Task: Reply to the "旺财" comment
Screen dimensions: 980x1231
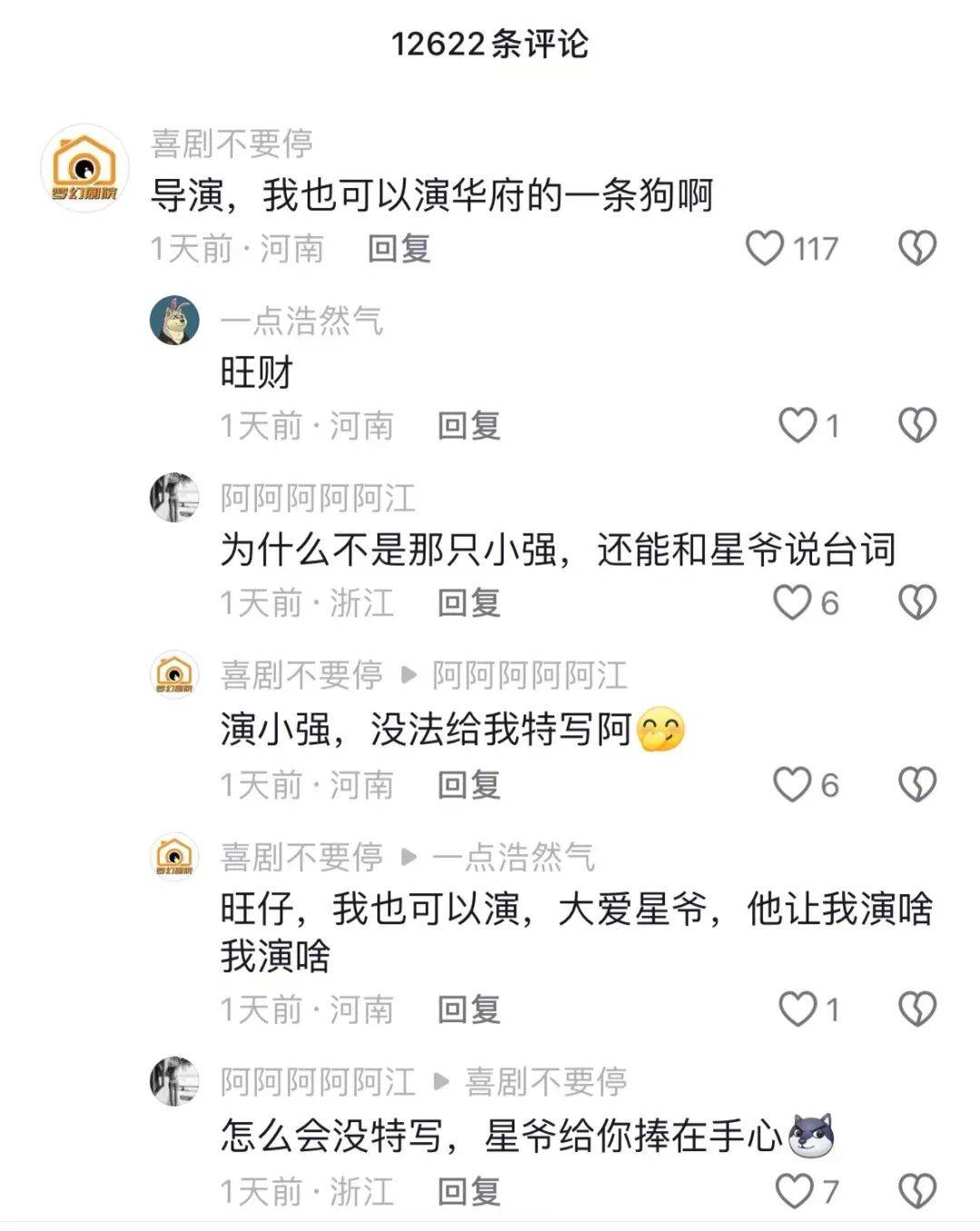Action: click(468, 425)
